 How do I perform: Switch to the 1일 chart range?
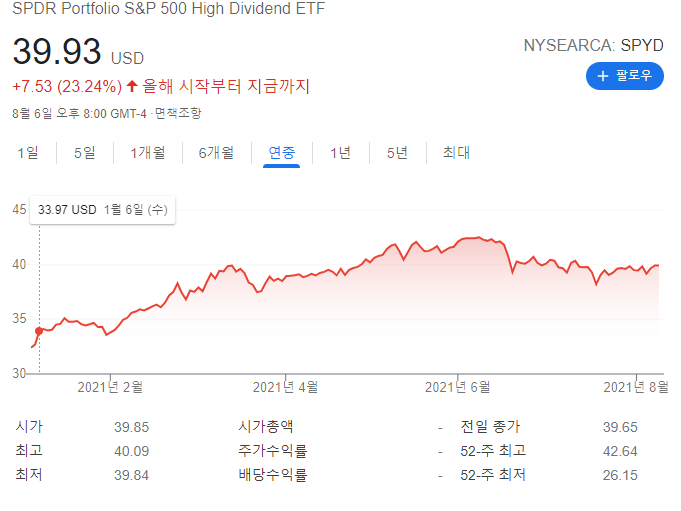(x=28, y=153)
